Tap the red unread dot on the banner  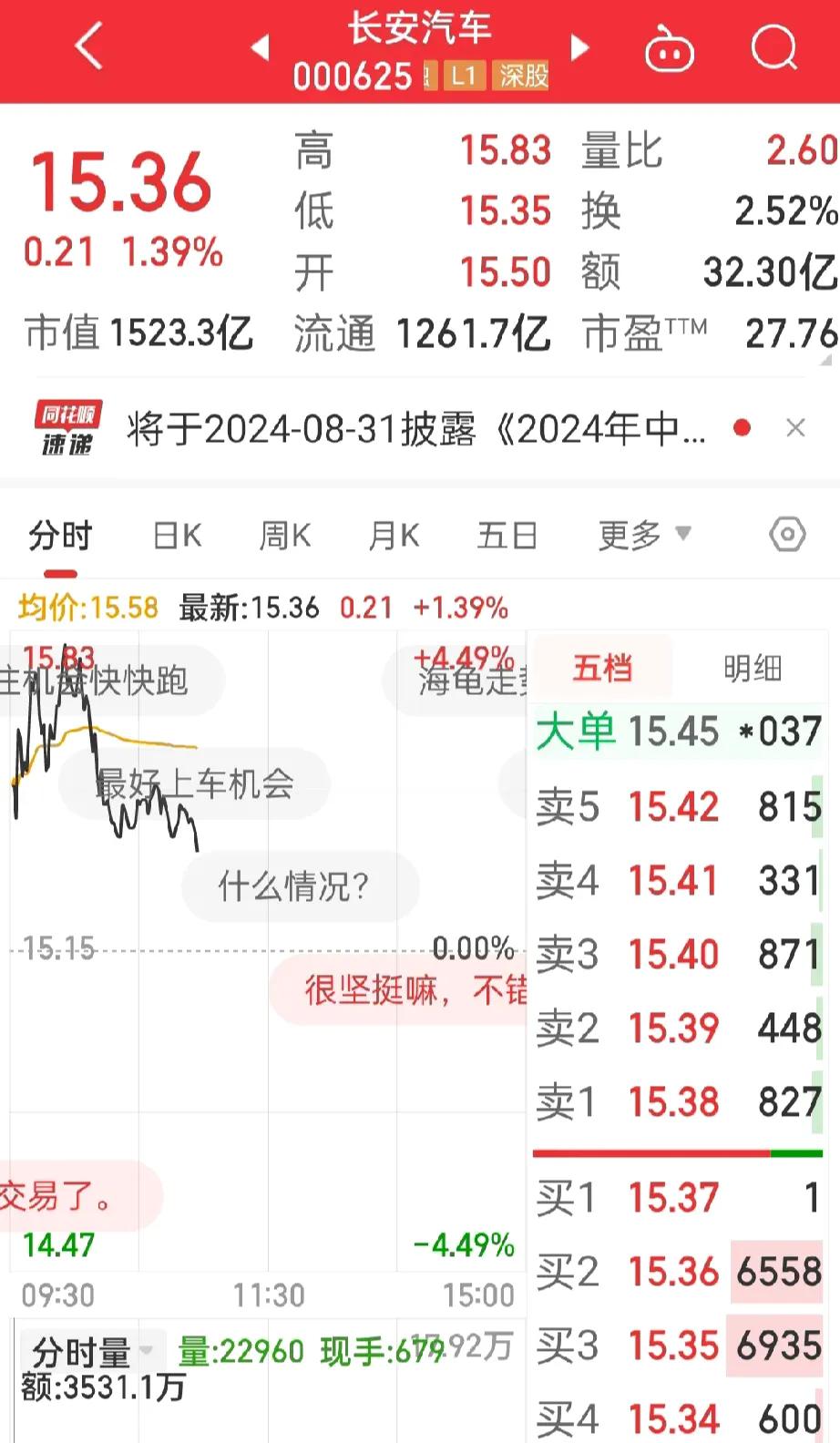coord(743,426)
